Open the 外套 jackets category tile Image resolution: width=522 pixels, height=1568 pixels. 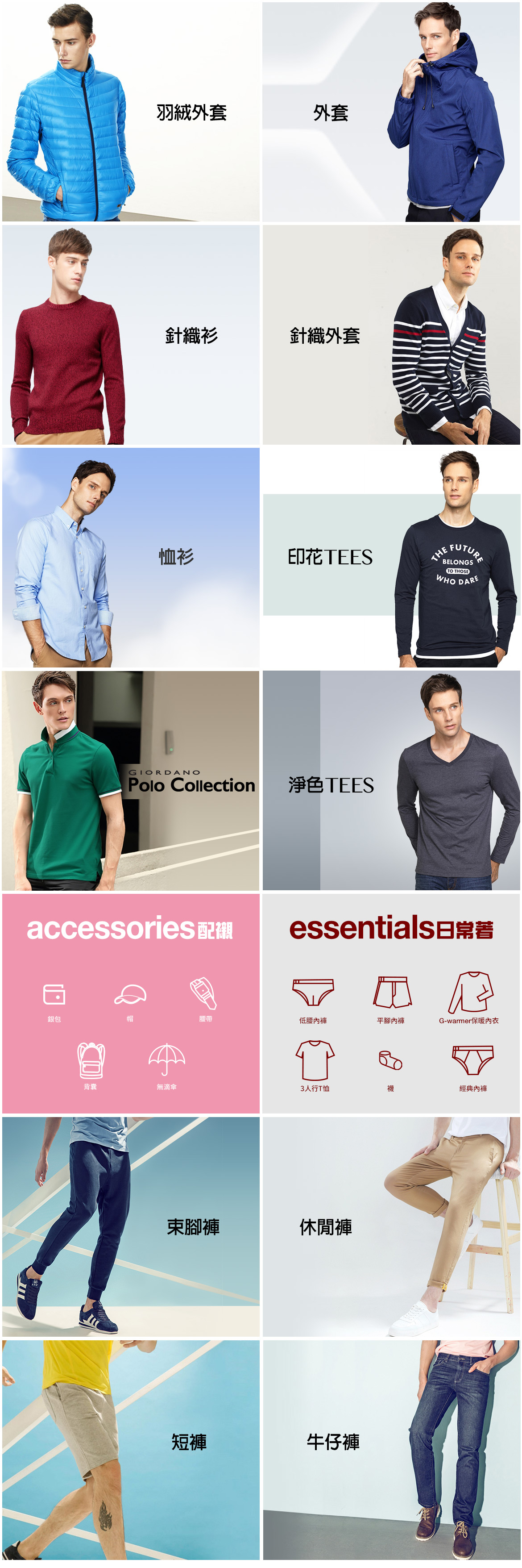click(390, 112)
